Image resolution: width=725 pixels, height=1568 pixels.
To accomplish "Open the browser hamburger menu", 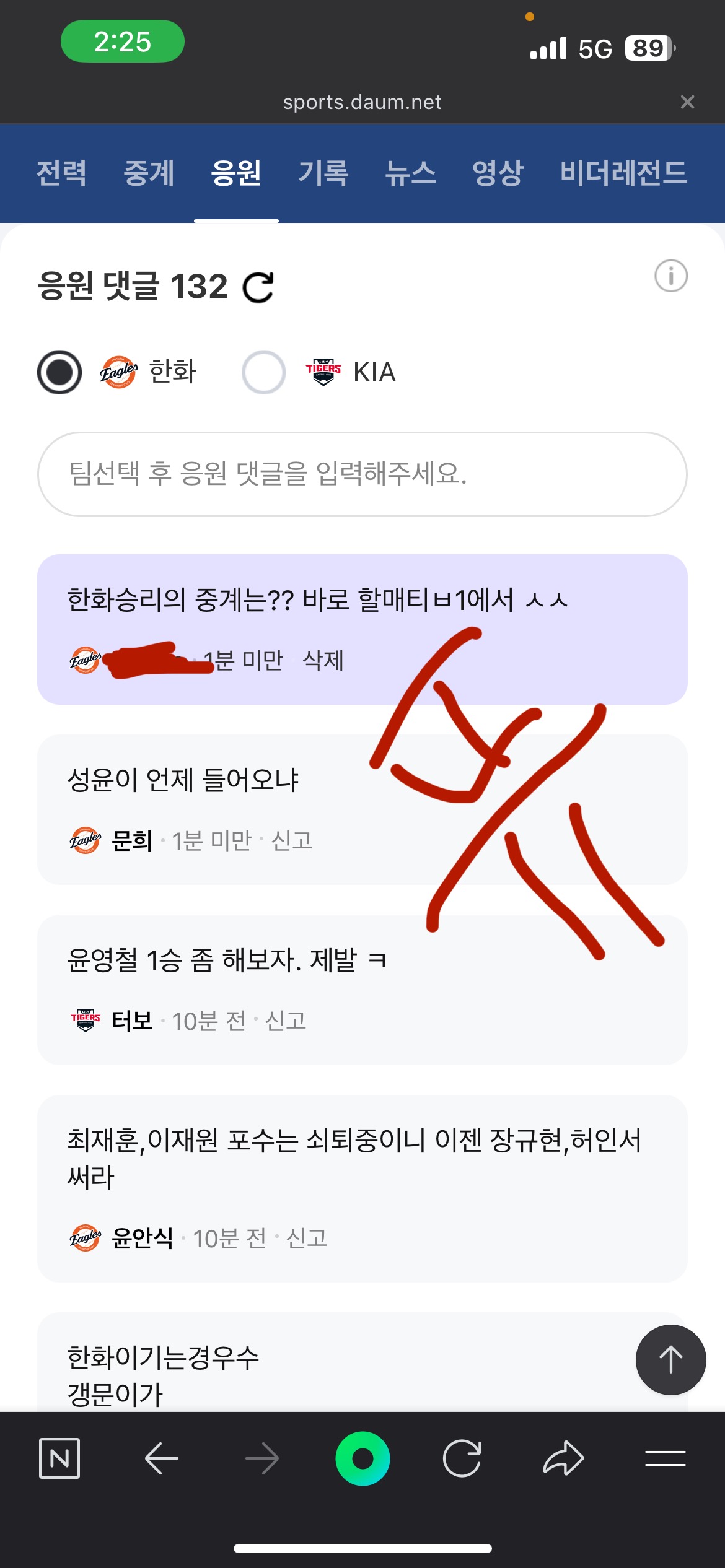I will pyautogui.click(x=665, y=1458).
